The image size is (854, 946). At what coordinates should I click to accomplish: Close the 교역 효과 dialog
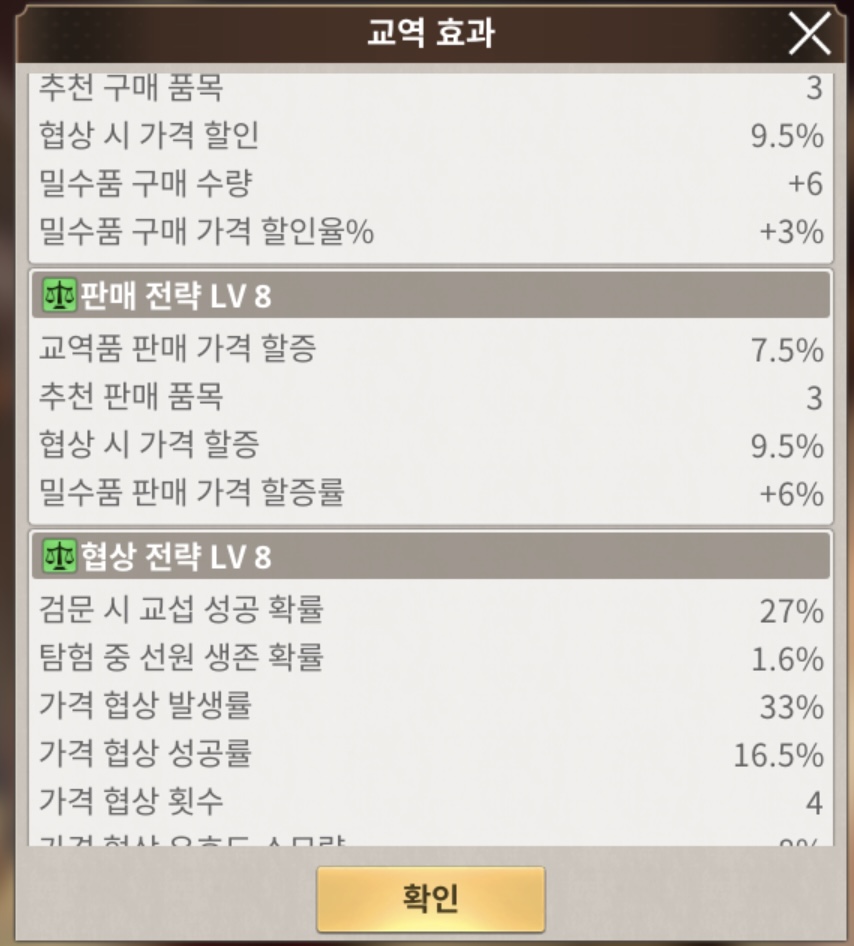tap(808, 35)
